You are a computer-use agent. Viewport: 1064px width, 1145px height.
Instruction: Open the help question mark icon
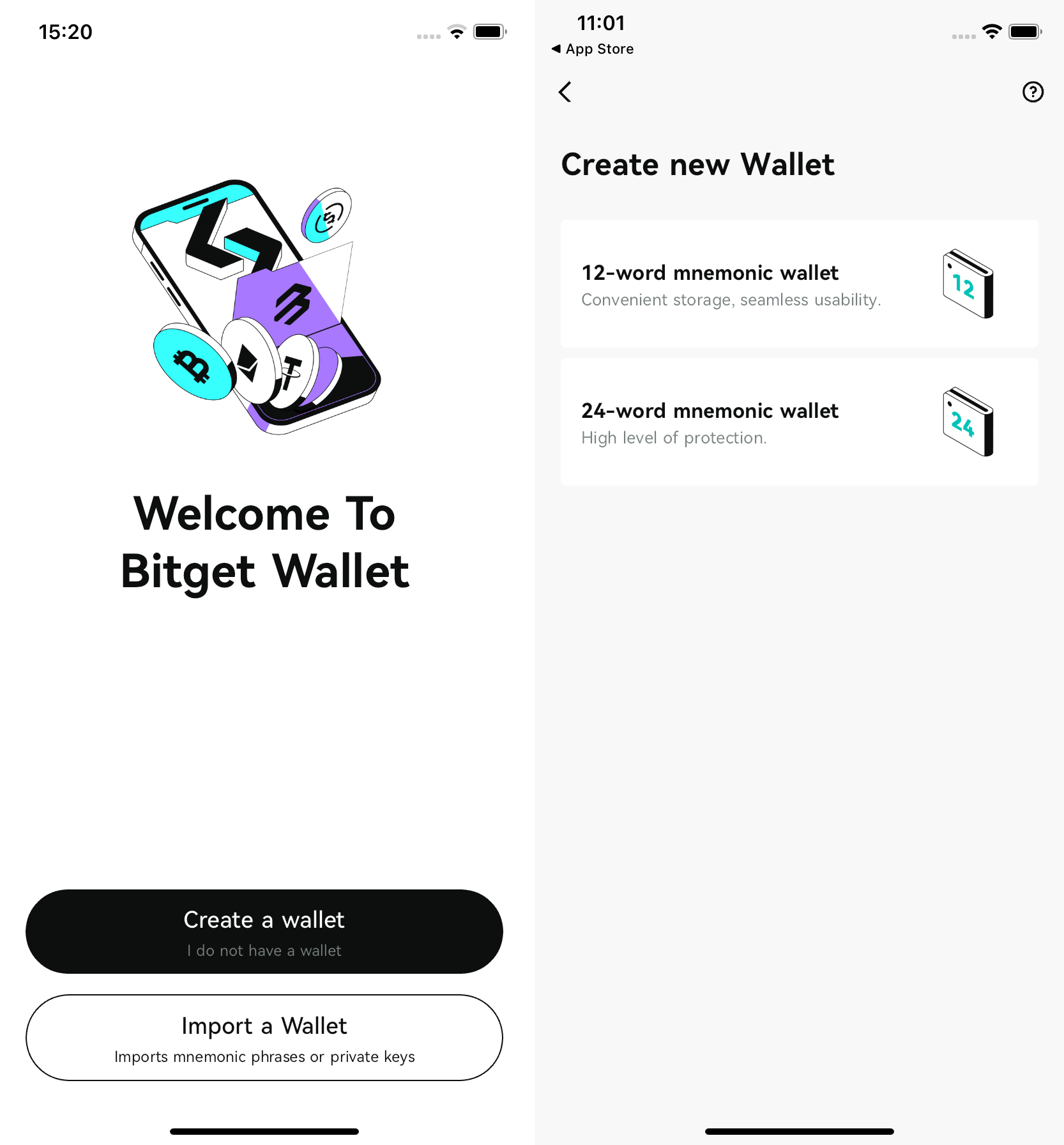[x=1032, y=92]
